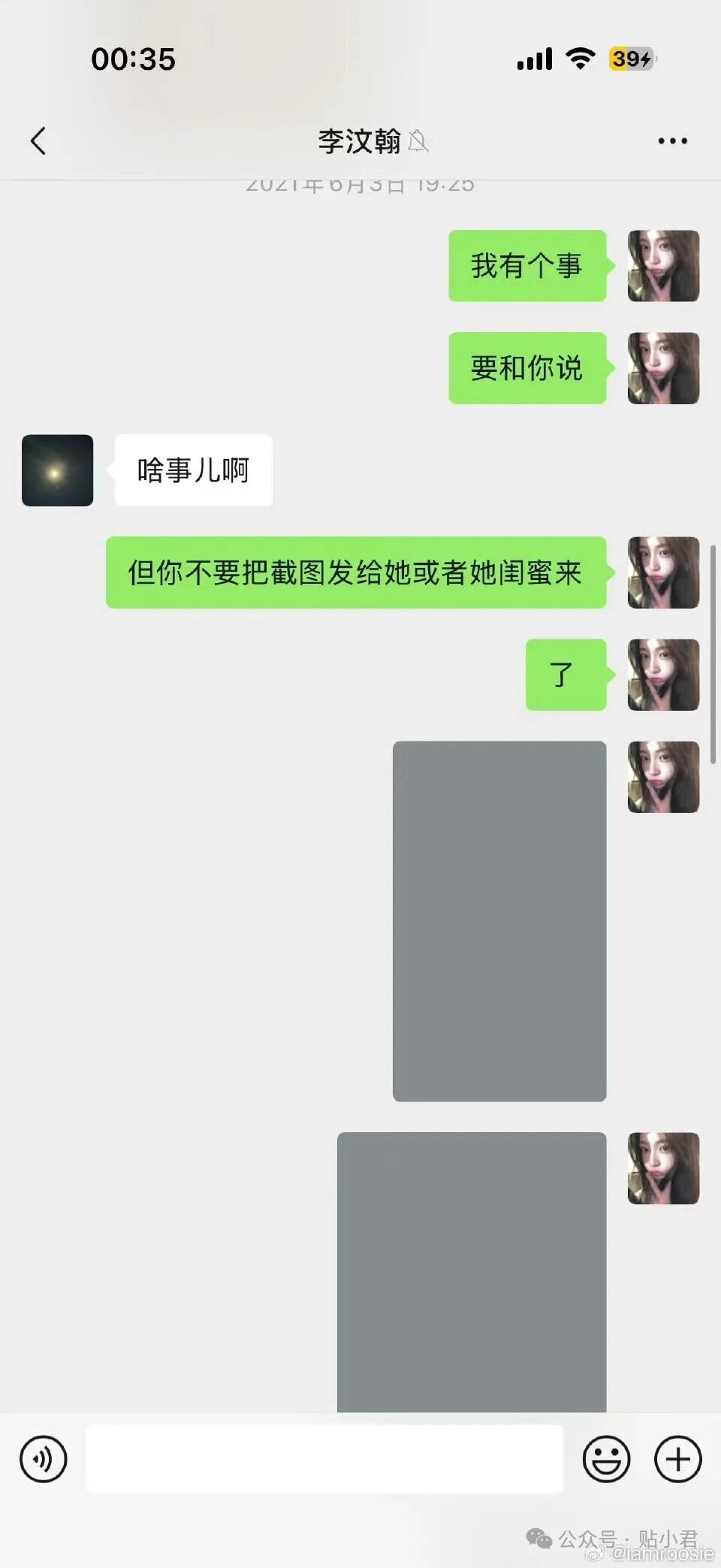Go back to the chat list
This screenshot has height=1568, width=721.
click(38, 140)
